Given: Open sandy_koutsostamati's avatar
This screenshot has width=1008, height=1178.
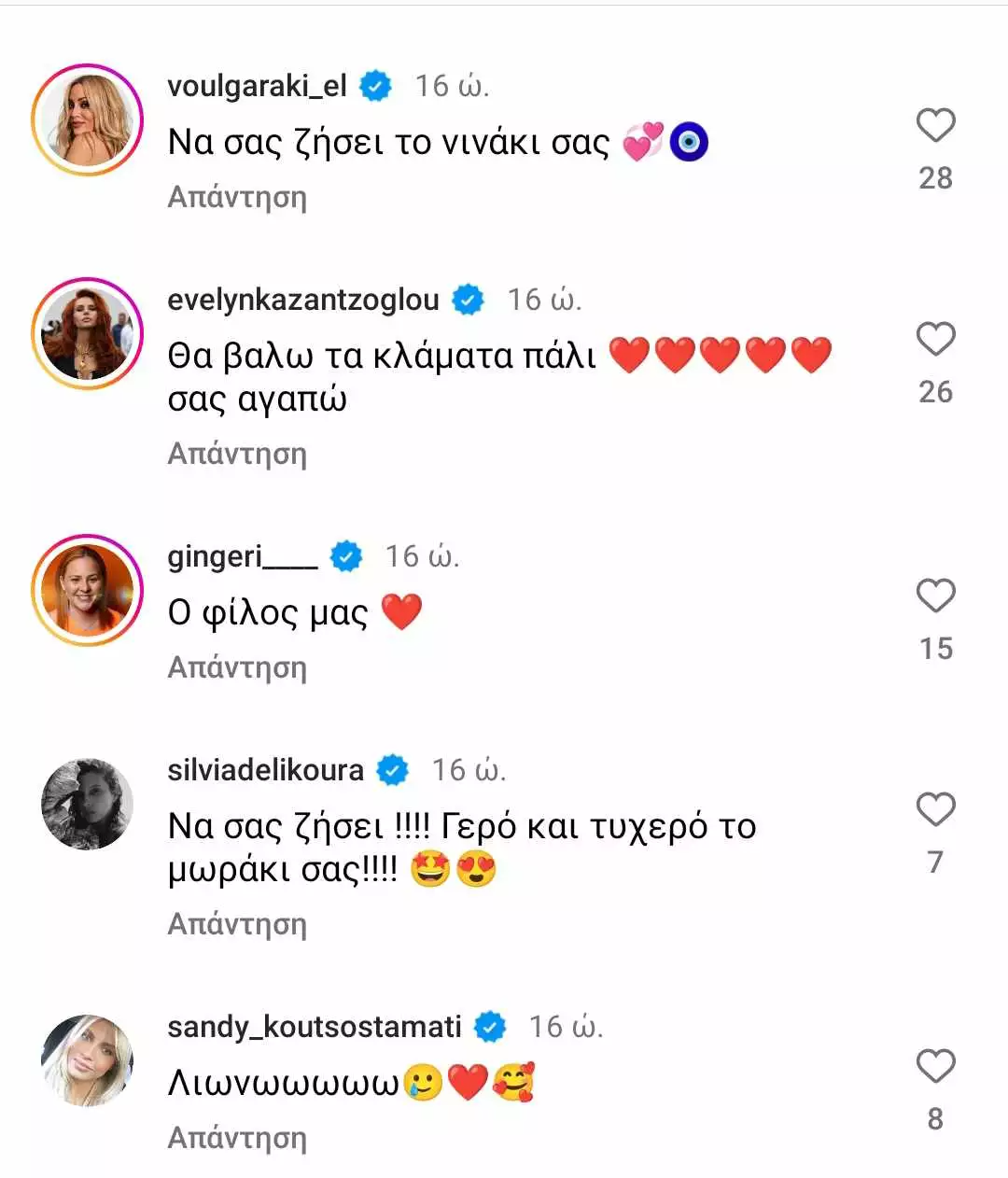Looking at the screenshot, I should [x=87, y=1060].
